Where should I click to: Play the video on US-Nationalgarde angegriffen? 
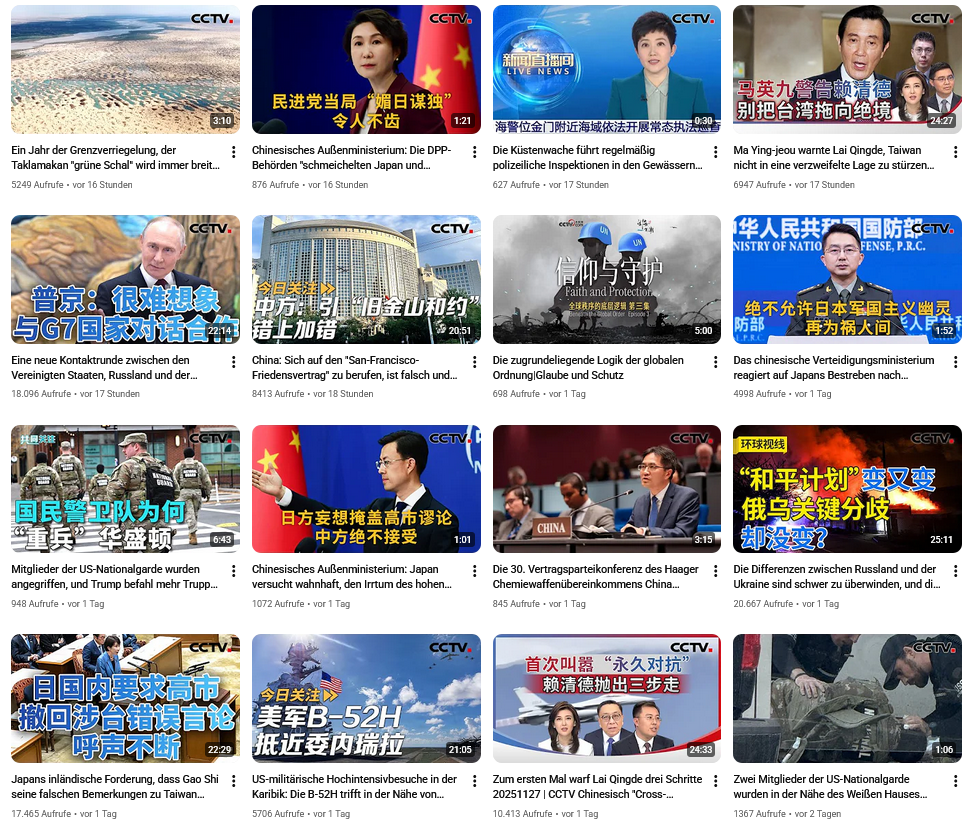pos(125,489)
